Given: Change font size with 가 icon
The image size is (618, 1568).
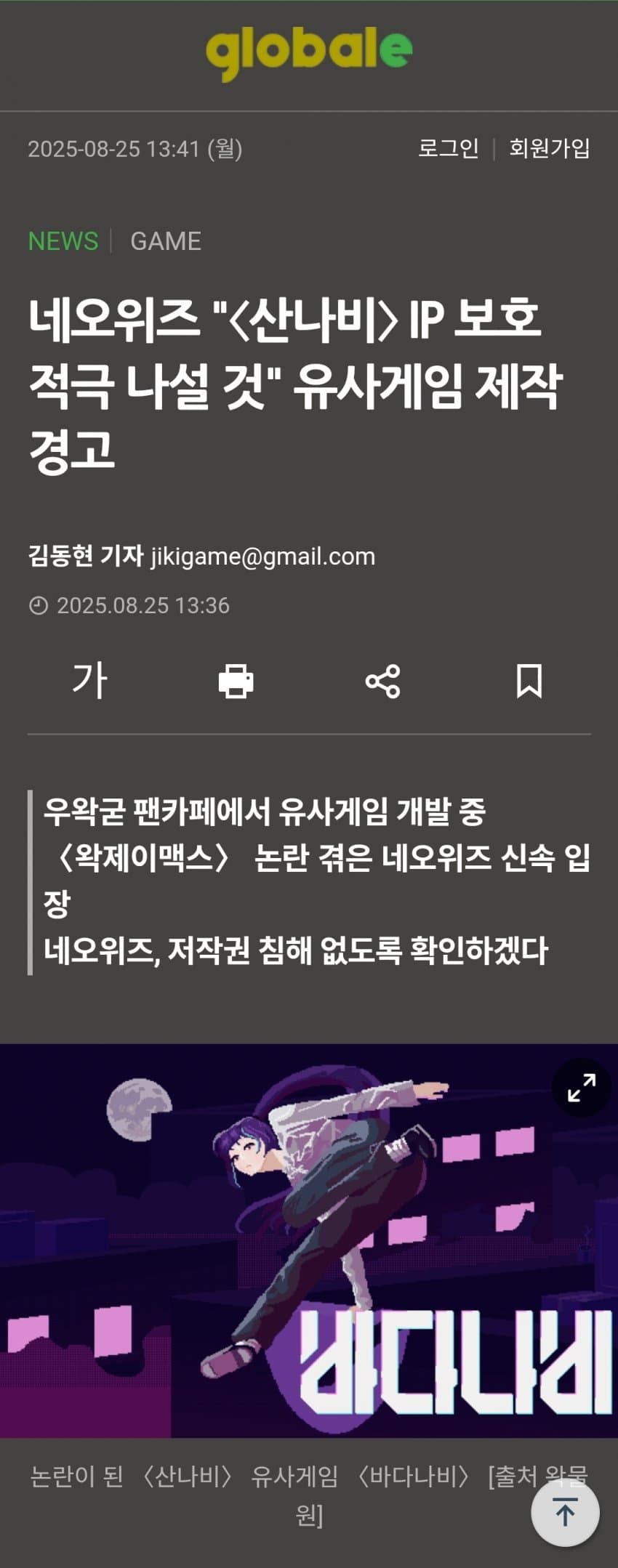Looking at the screenshot, I should click(89, 681).
